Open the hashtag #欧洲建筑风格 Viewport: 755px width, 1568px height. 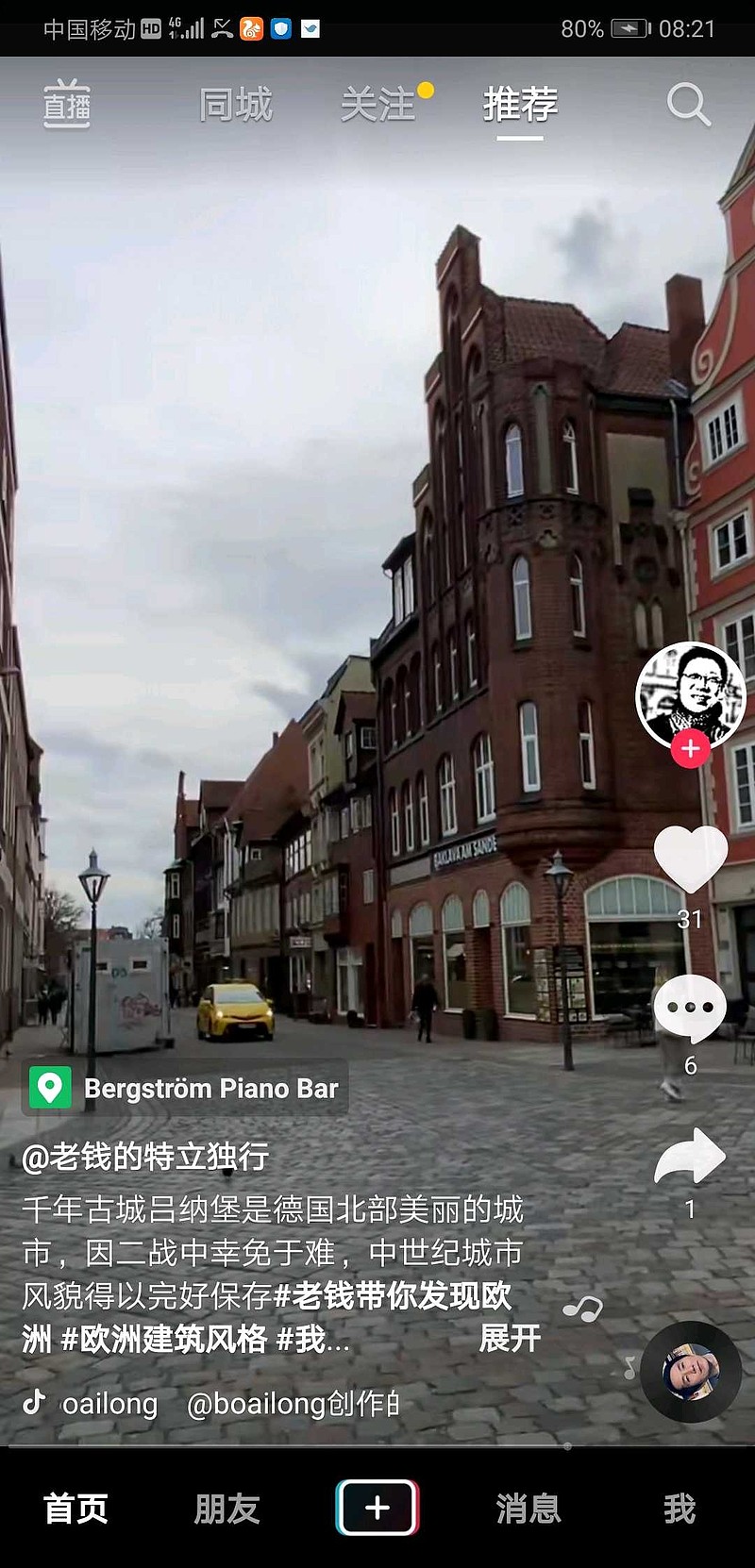(x=164, y=1339)
